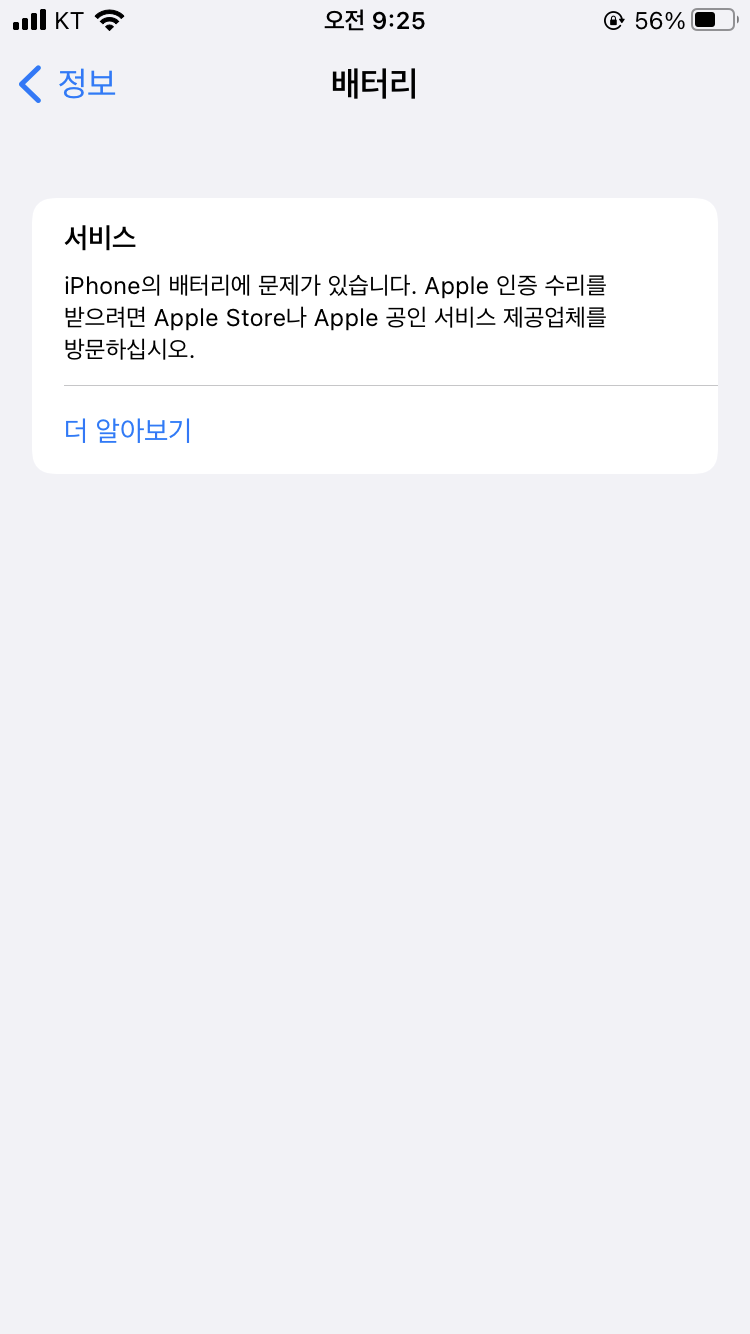This screenshot has width=750, height=1334.
Task: Tap the 56% battery percentage indicator
Action: click(662, 20)
